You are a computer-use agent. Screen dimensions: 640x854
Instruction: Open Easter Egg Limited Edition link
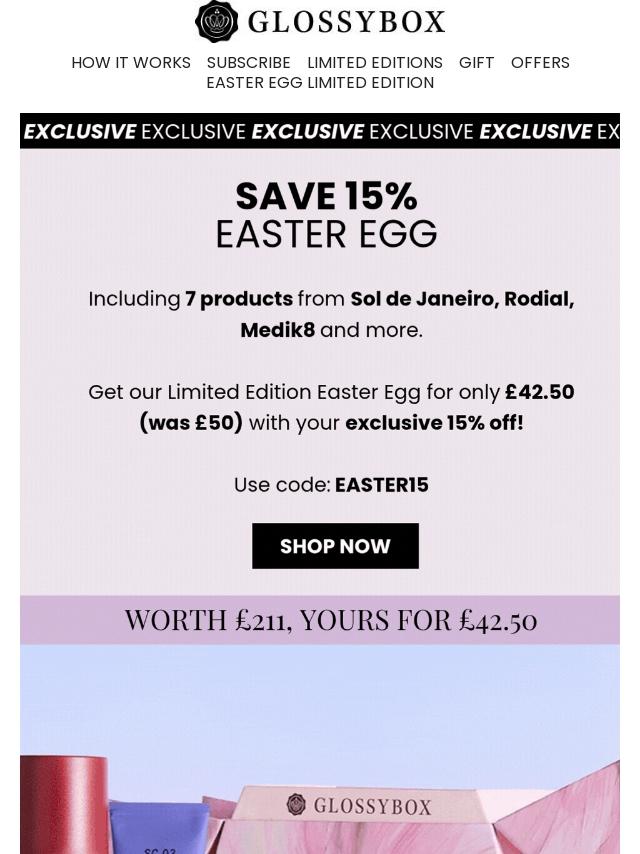click(320, 83)
